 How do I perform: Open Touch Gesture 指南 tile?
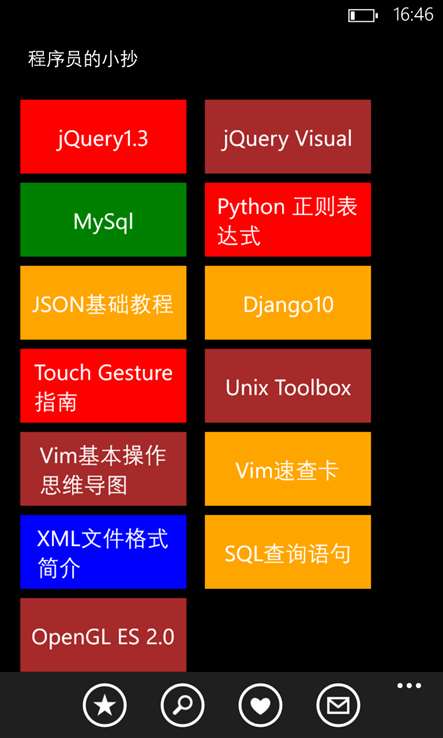coord(103,385)
